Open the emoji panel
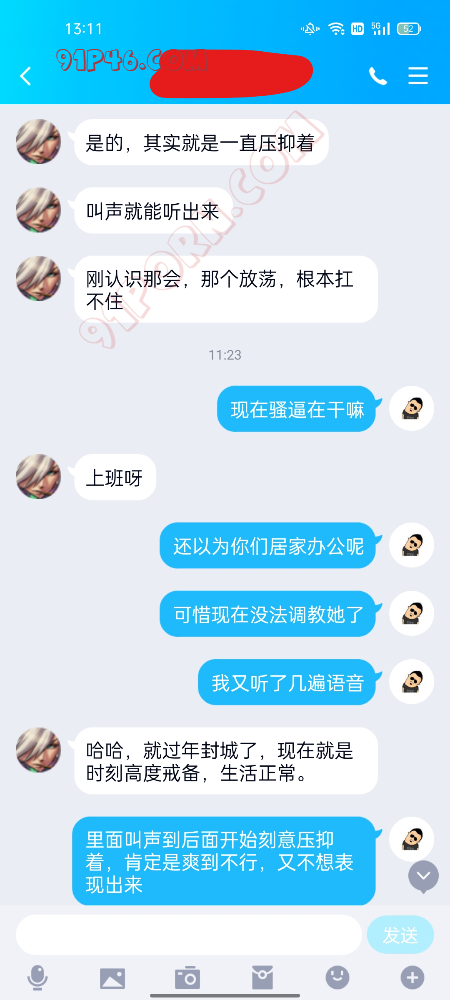The height and width of the screenshot is (1000, 450). tap(337, 976)
